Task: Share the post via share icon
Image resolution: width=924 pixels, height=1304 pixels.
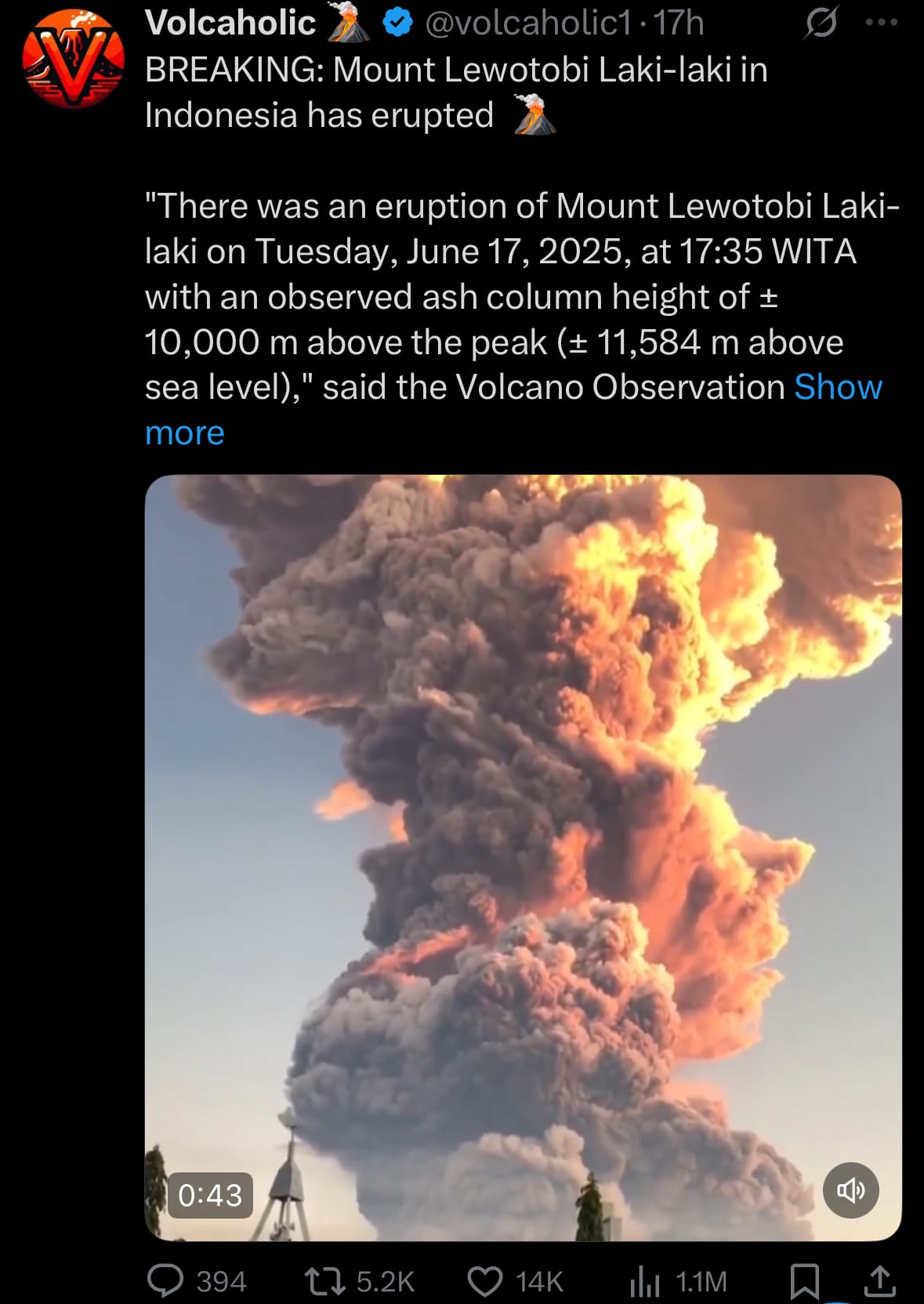Action: pos(879,1280)
